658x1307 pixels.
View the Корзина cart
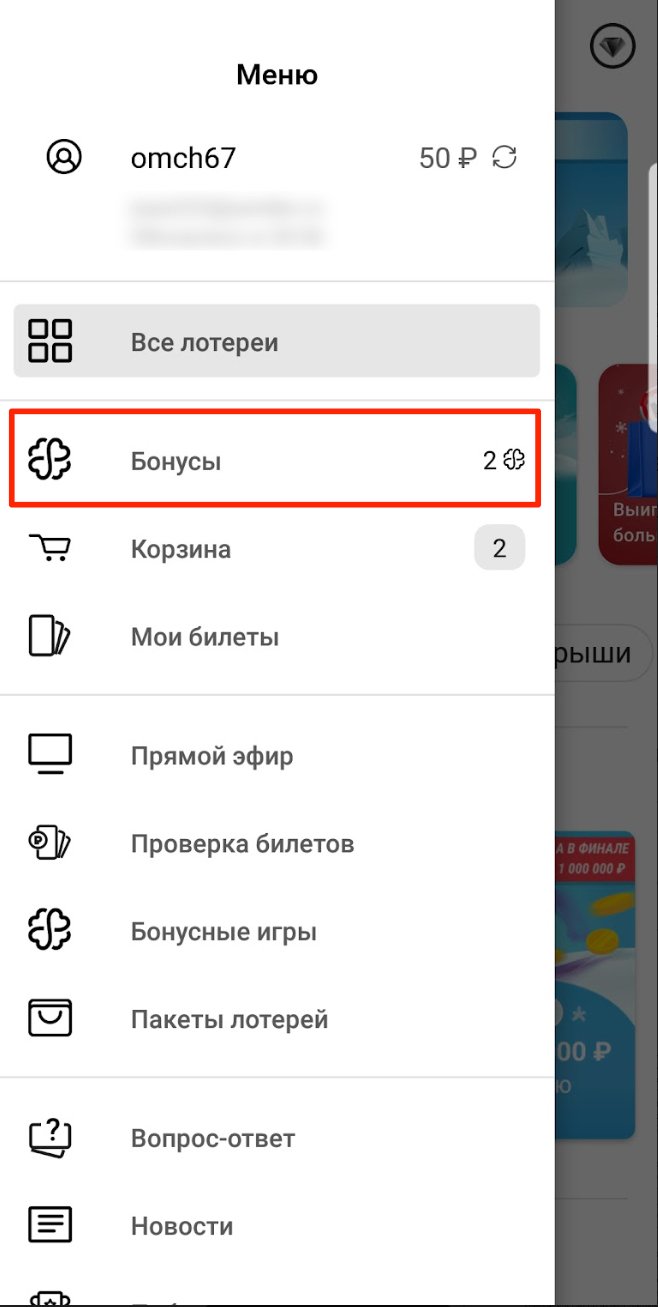276,549
